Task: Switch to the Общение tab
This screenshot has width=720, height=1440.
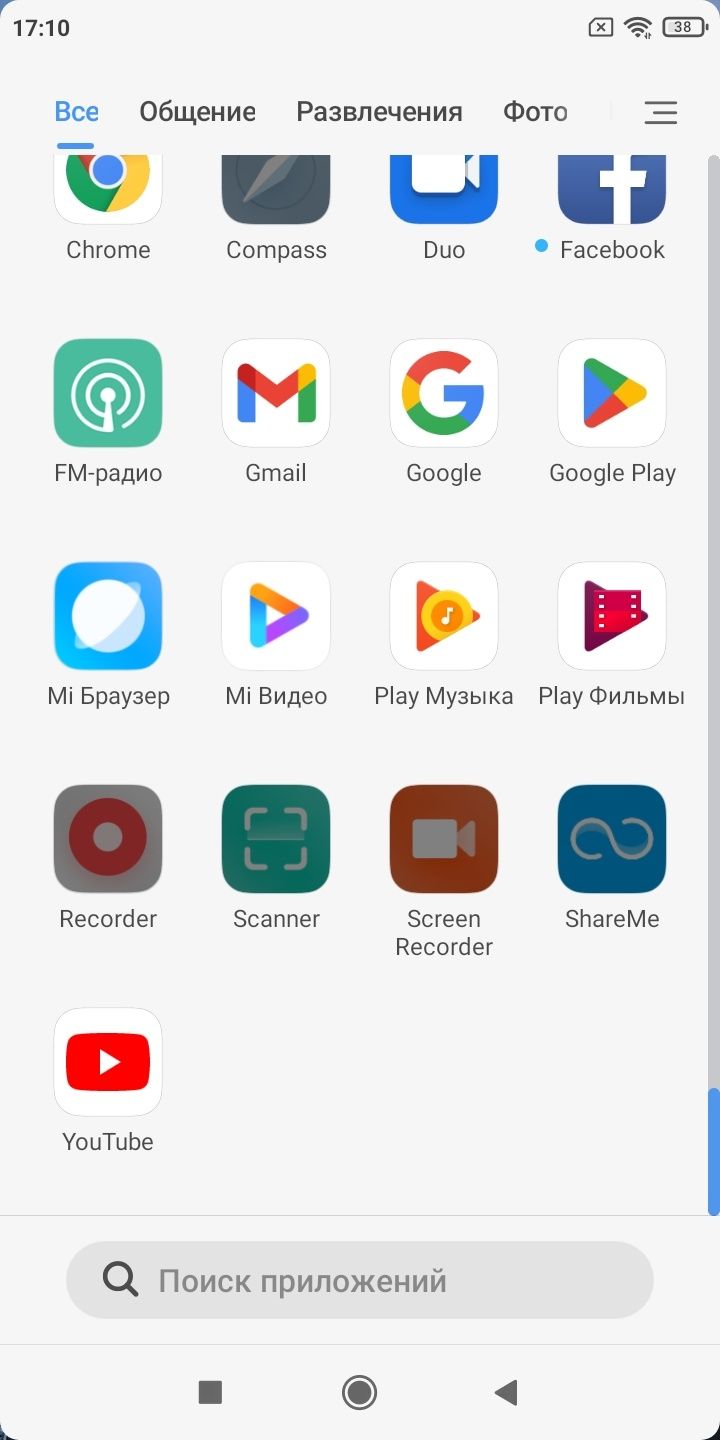Action: click(197, 112)
